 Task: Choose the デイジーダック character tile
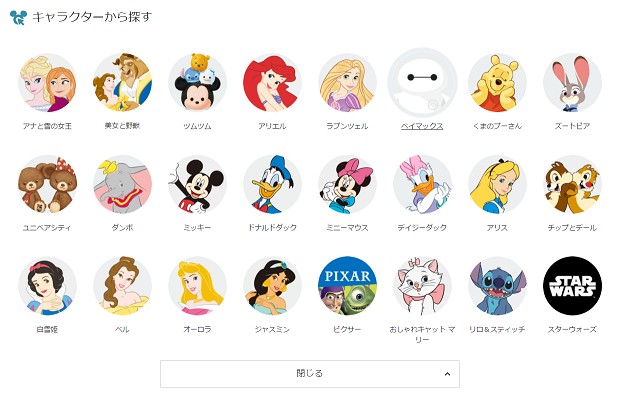pyautogui.click(x=422, y=184)
